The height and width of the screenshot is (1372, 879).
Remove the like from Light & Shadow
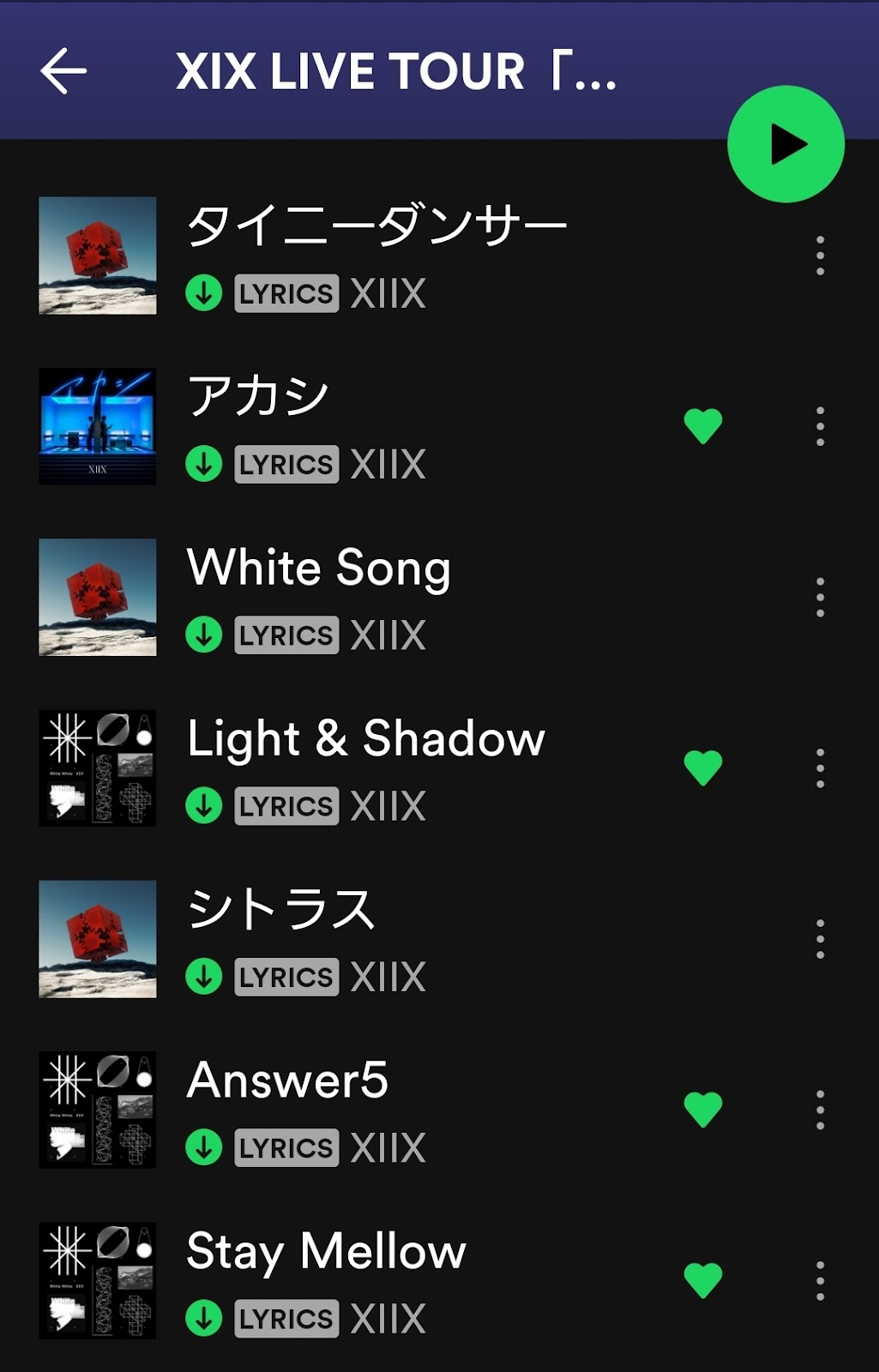tap(703, 767)
